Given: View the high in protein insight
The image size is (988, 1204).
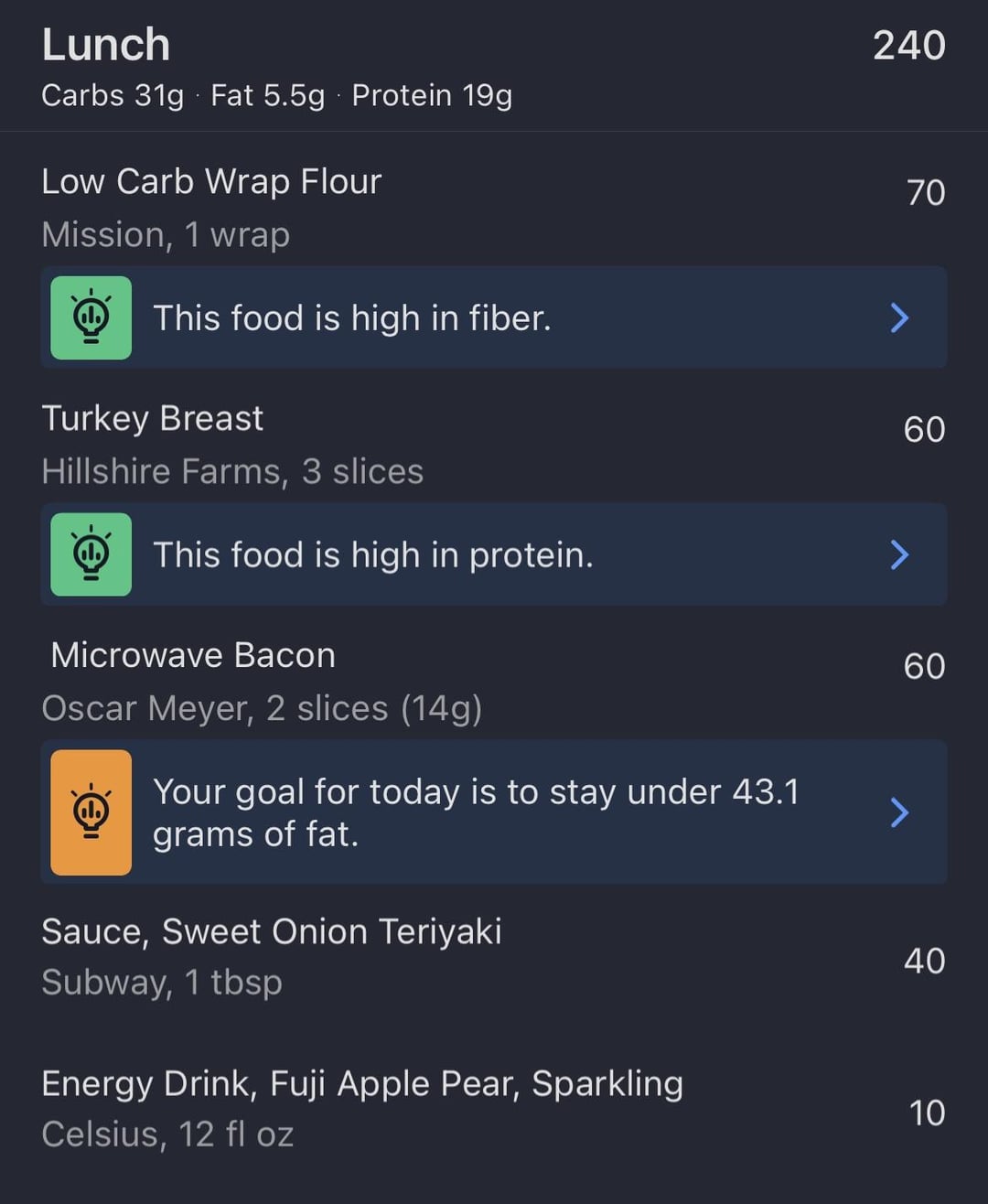Looking at the screenshot, I should [494, 554].
